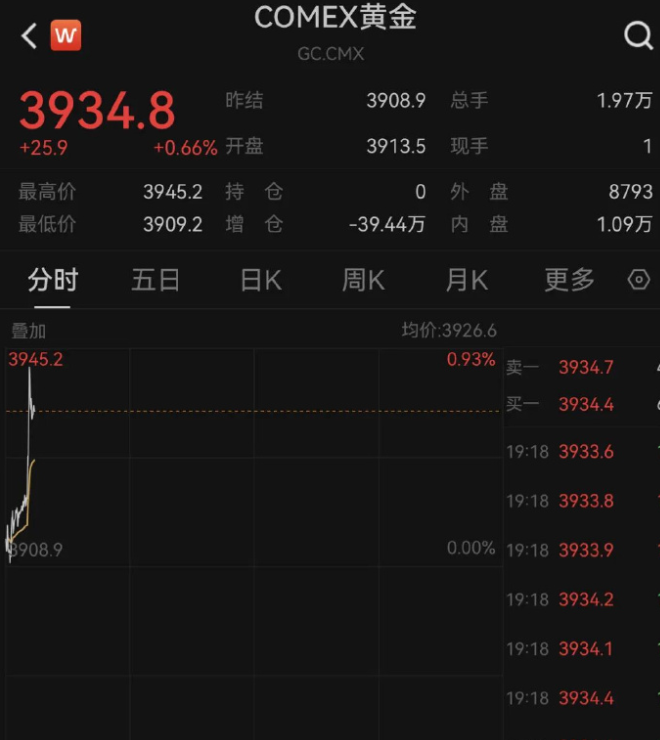Switch to the 分时 chart tab
The width and height of the screenshot is (660, 740).
click(x=53, y=280)
